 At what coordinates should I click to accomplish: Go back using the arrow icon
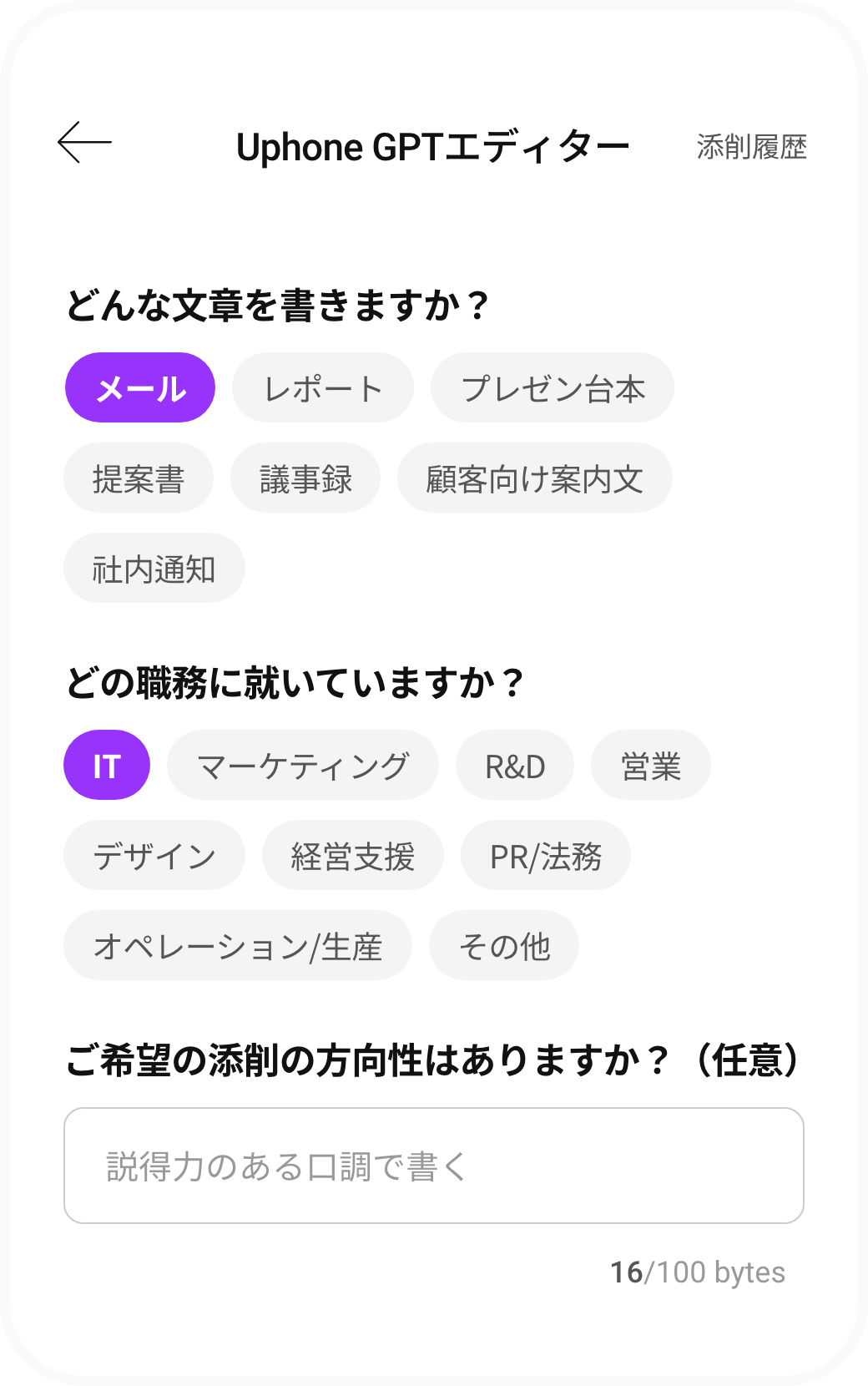(x=84, y=143)
